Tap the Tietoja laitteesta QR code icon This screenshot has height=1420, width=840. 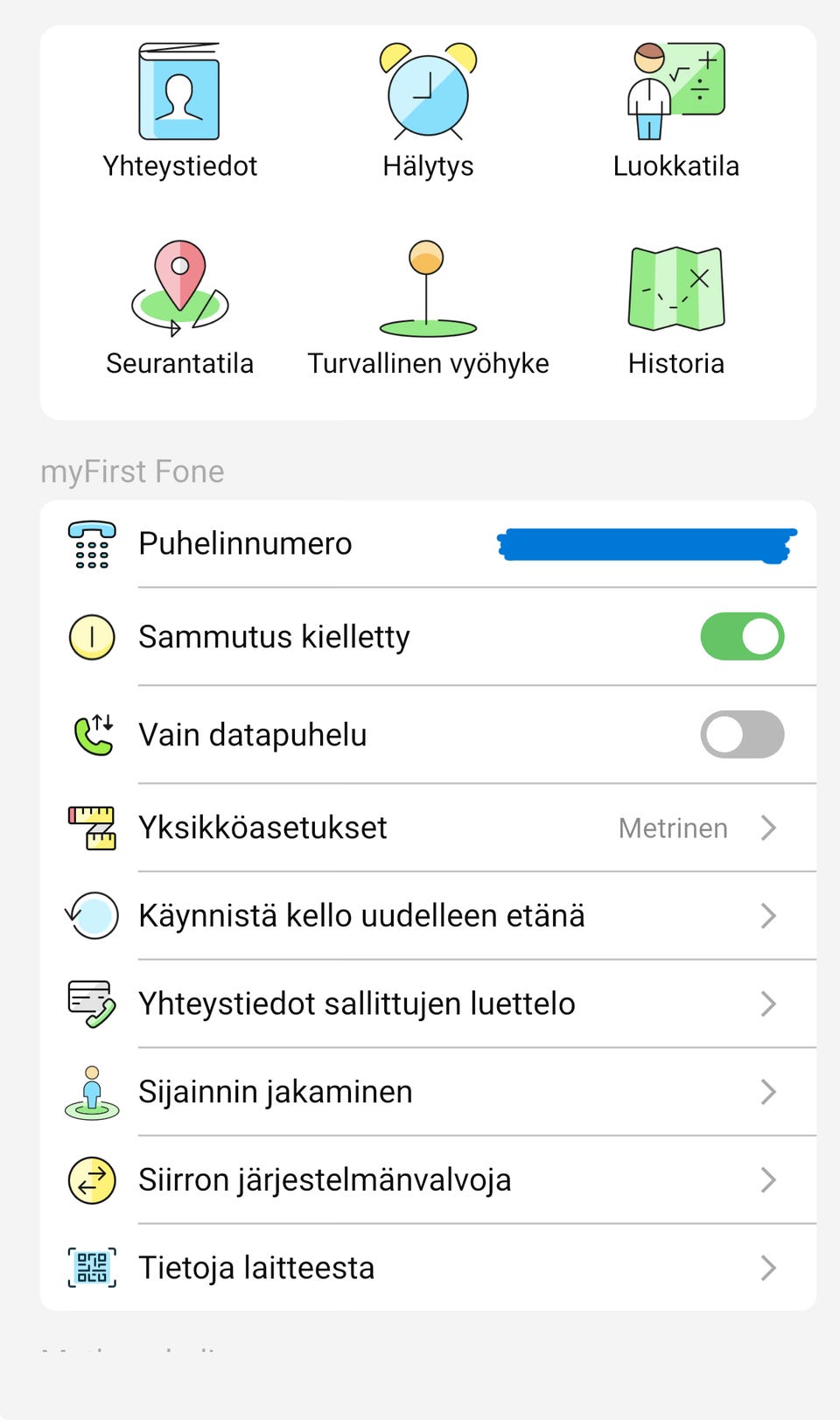click(x=91, y=1267)
